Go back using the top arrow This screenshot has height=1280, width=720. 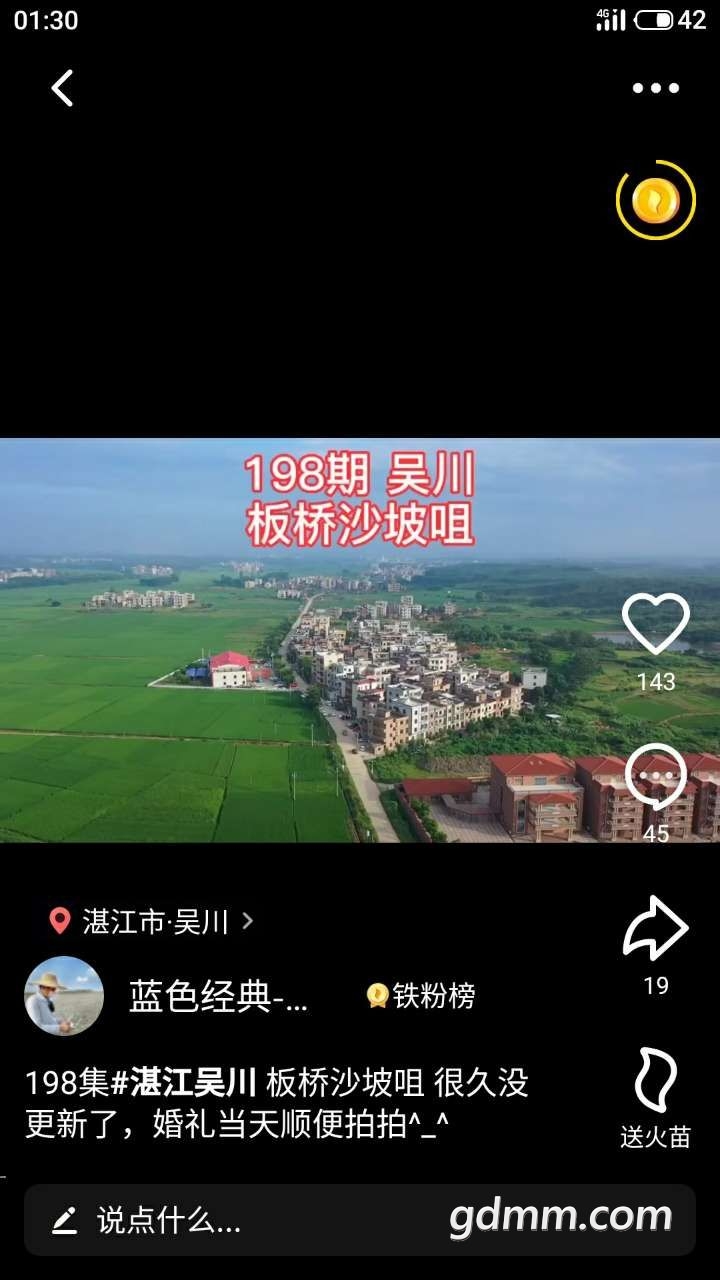tap(62, 88)
